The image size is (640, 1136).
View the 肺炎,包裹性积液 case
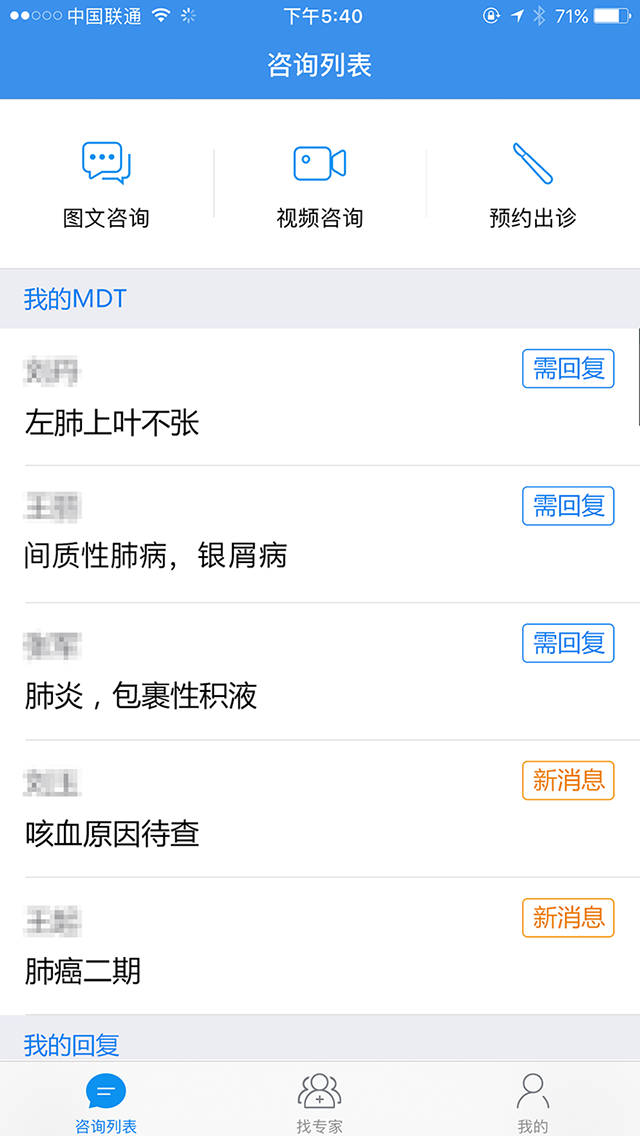click(140, 695)
